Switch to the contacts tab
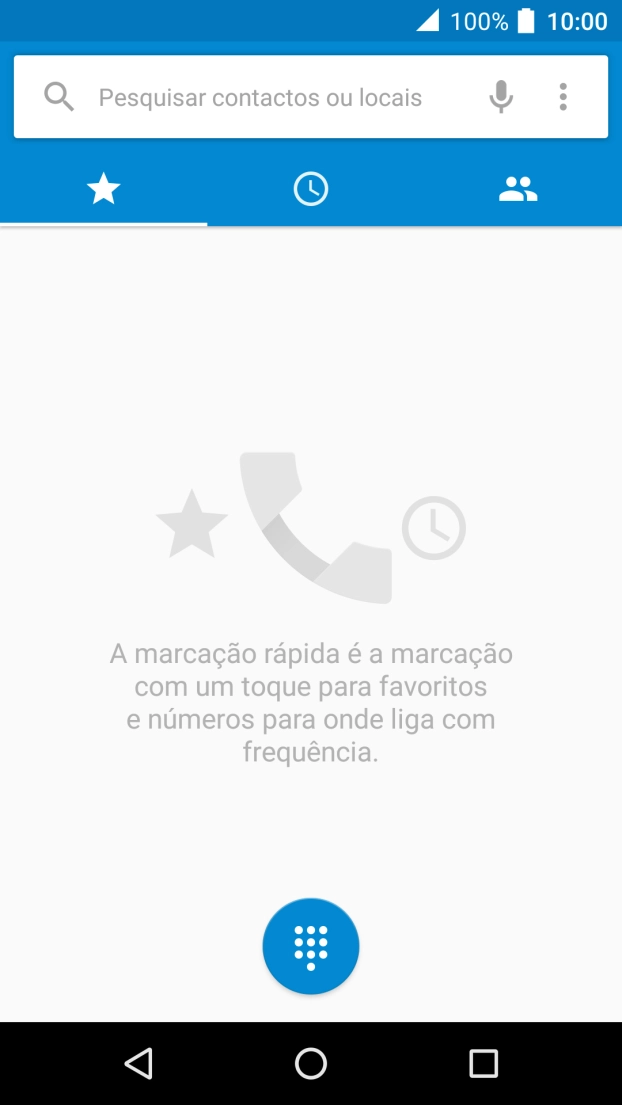622x1105 pixels. (x=518, y=188)
